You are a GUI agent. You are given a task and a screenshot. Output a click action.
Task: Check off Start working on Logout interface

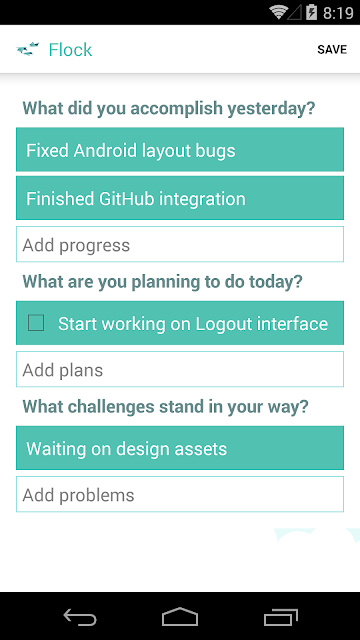coord(36,323)
